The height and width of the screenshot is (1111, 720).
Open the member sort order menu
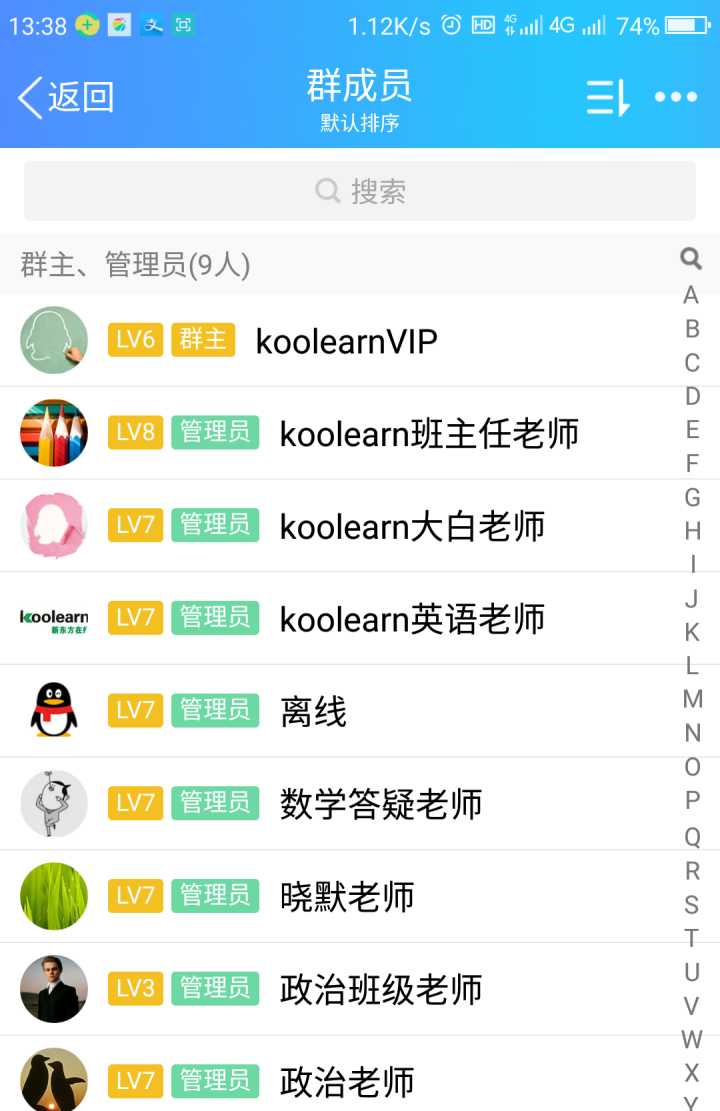pyautogui.click(x=607, y=97)
